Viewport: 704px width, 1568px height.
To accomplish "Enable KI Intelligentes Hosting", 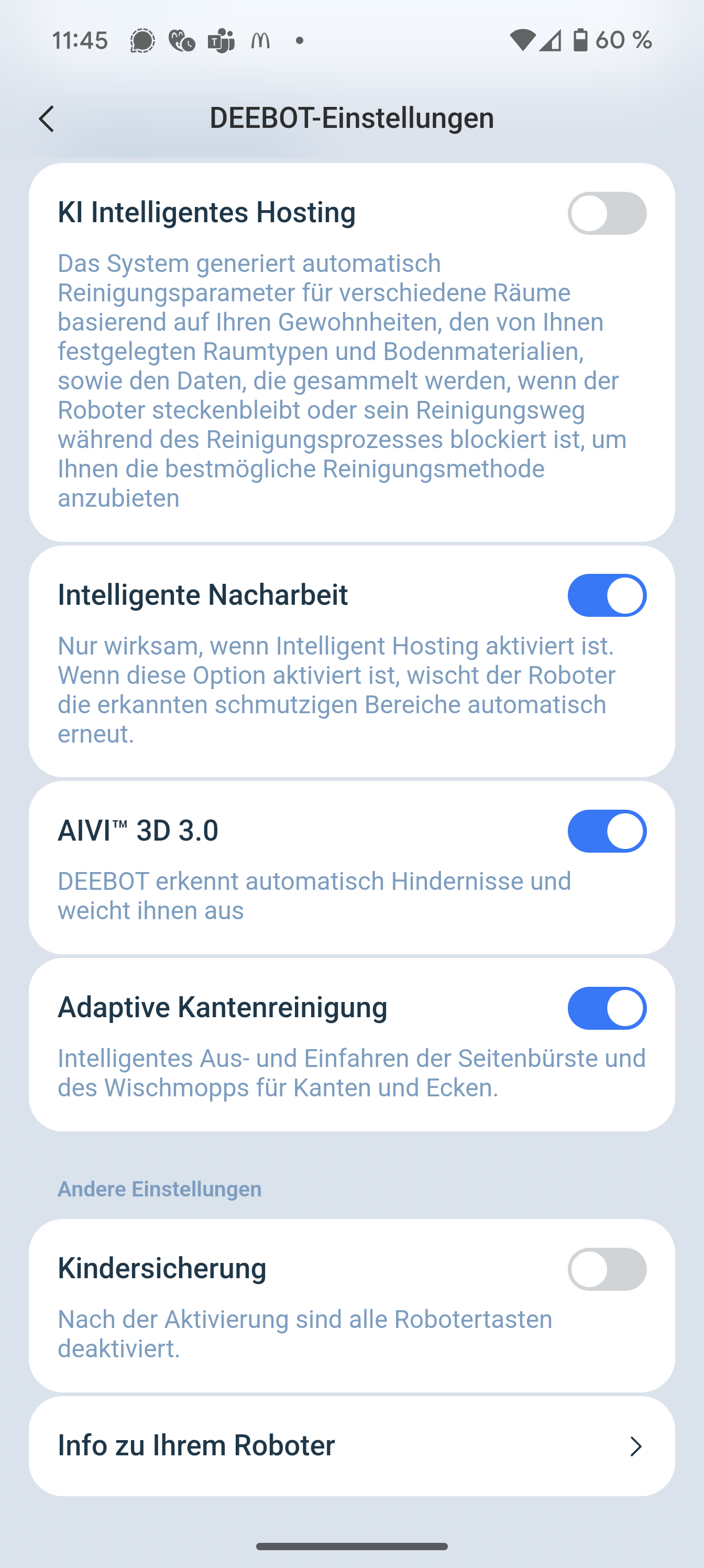I will (607, 213).
